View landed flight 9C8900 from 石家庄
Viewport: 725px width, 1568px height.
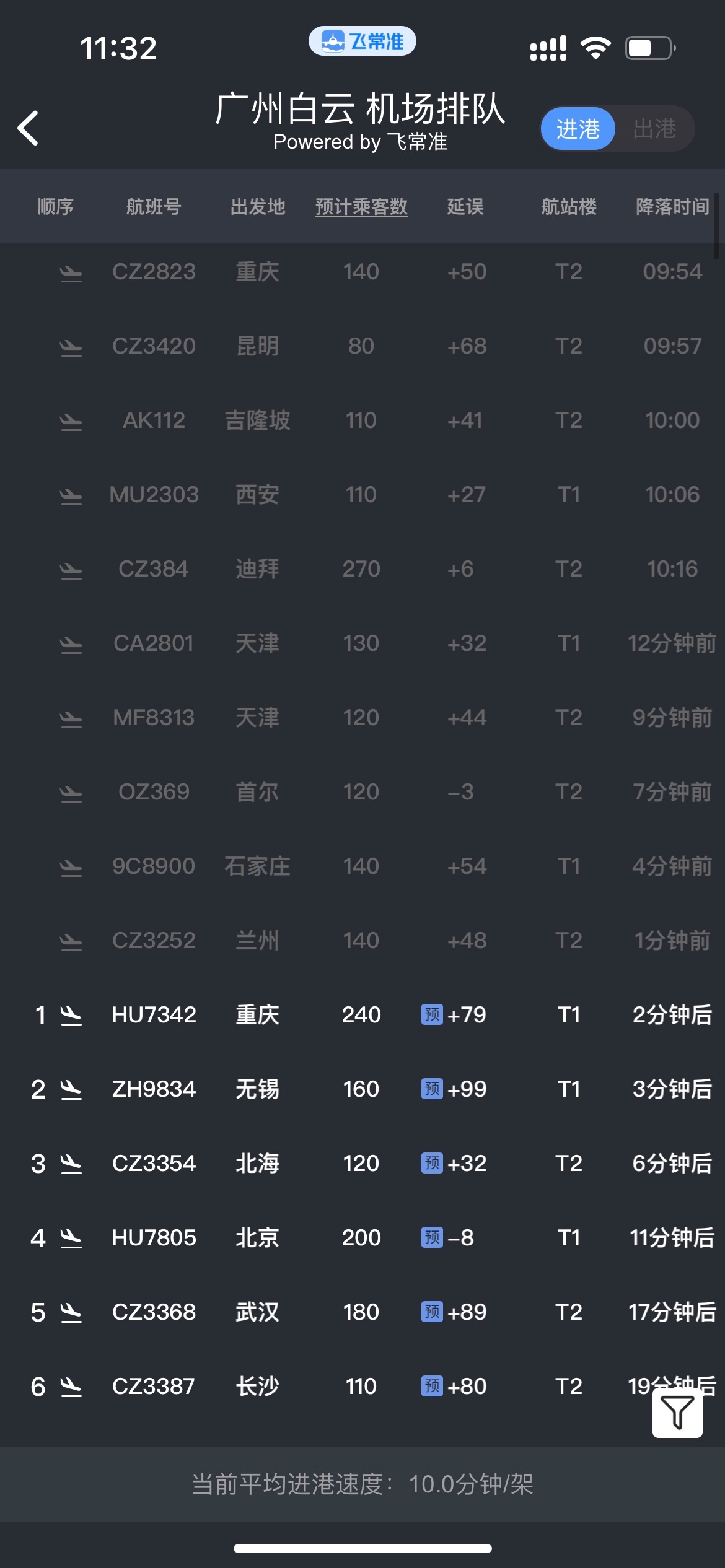point(154,866)
